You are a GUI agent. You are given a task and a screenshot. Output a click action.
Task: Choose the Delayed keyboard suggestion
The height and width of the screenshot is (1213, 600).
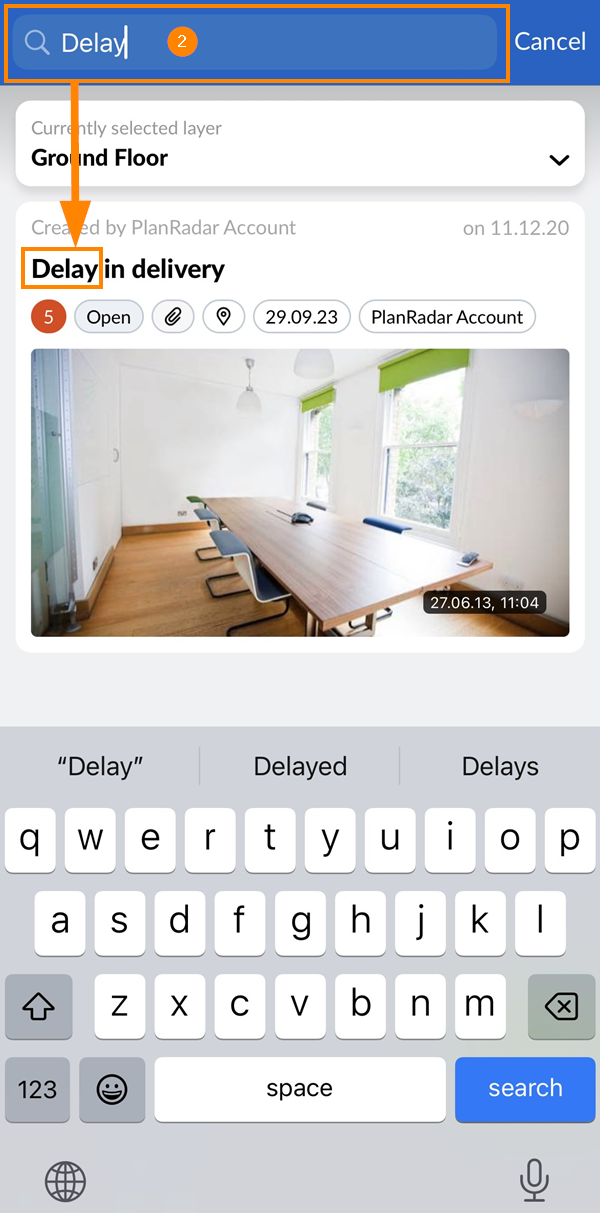click(300, 767)
